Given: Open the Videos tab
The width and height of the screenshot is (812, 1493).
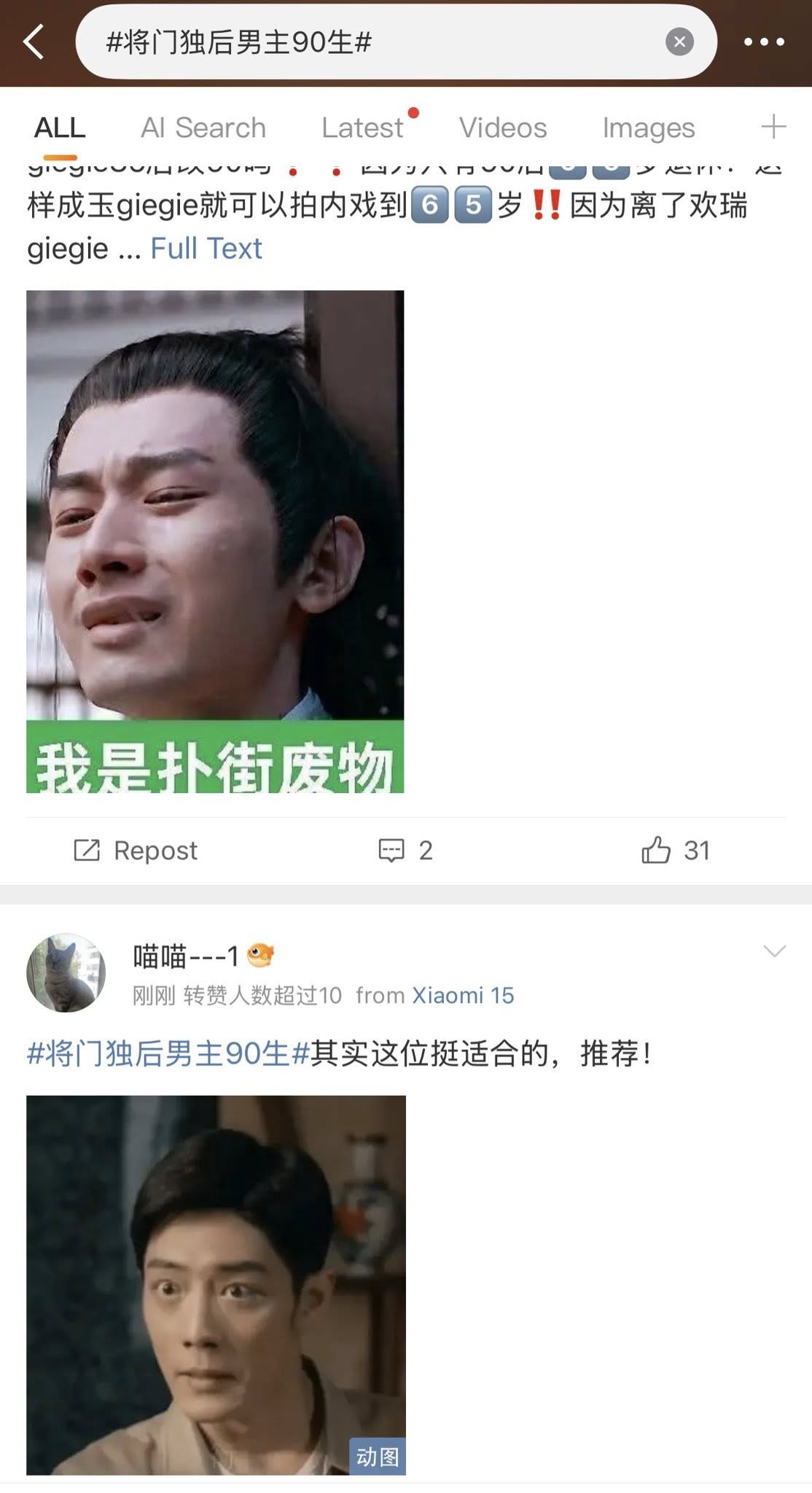Looking at the screenshot, I should pos(502,128).
